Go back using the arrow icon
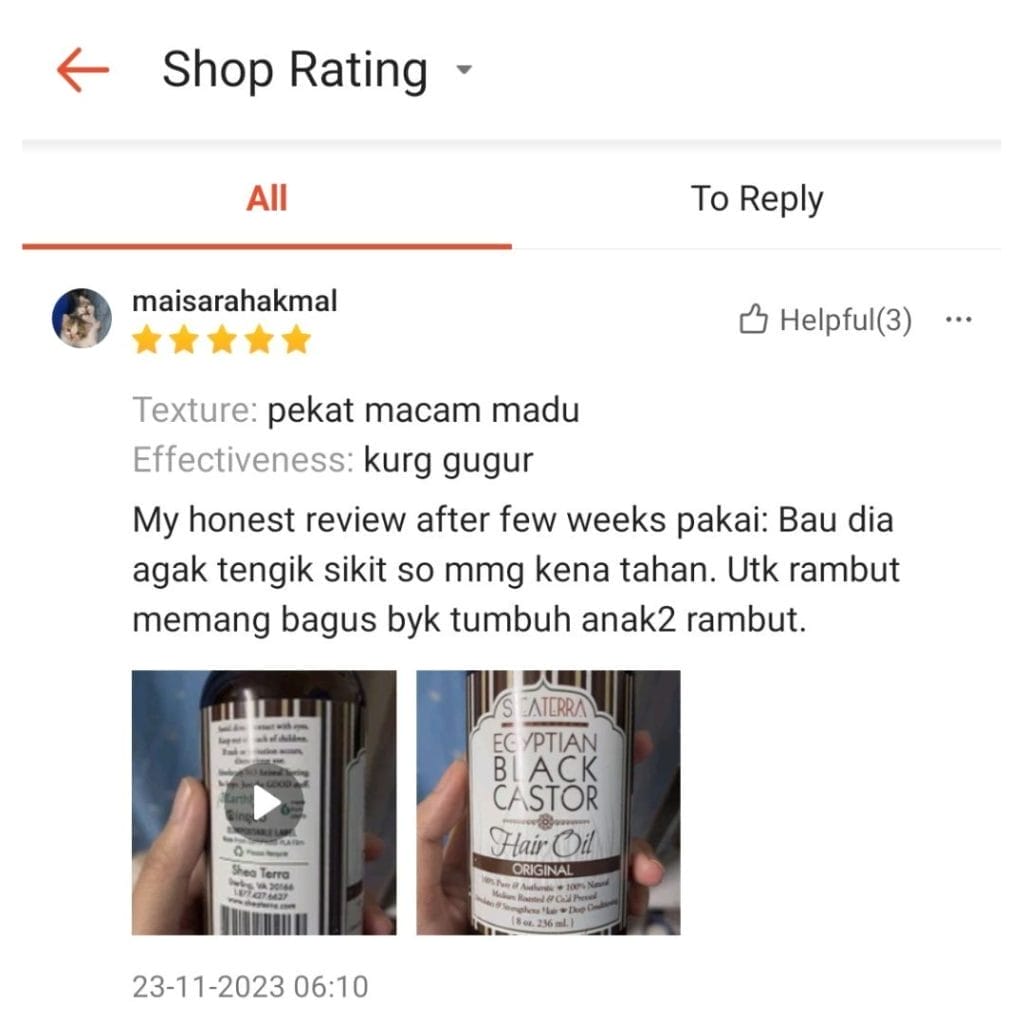 pyautogui.click(x=82, y=70)
